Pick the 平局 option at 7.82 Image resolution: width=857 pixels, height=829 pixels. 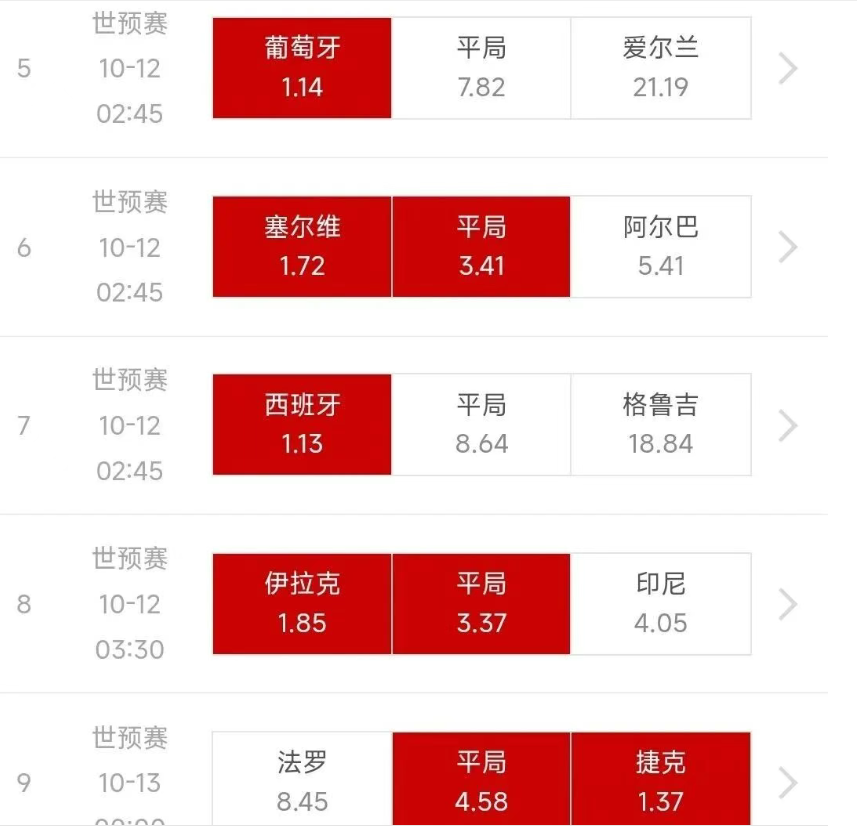point(481,68)
